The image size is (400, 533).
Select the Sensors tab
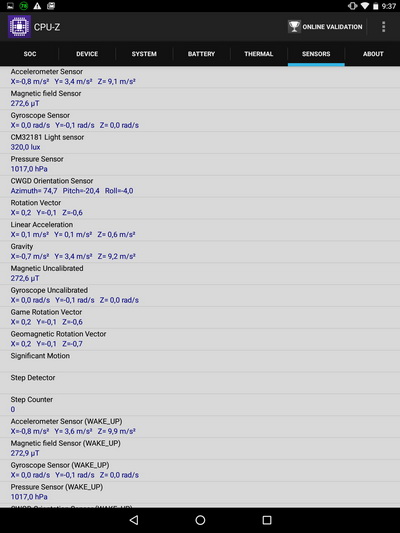316,54
